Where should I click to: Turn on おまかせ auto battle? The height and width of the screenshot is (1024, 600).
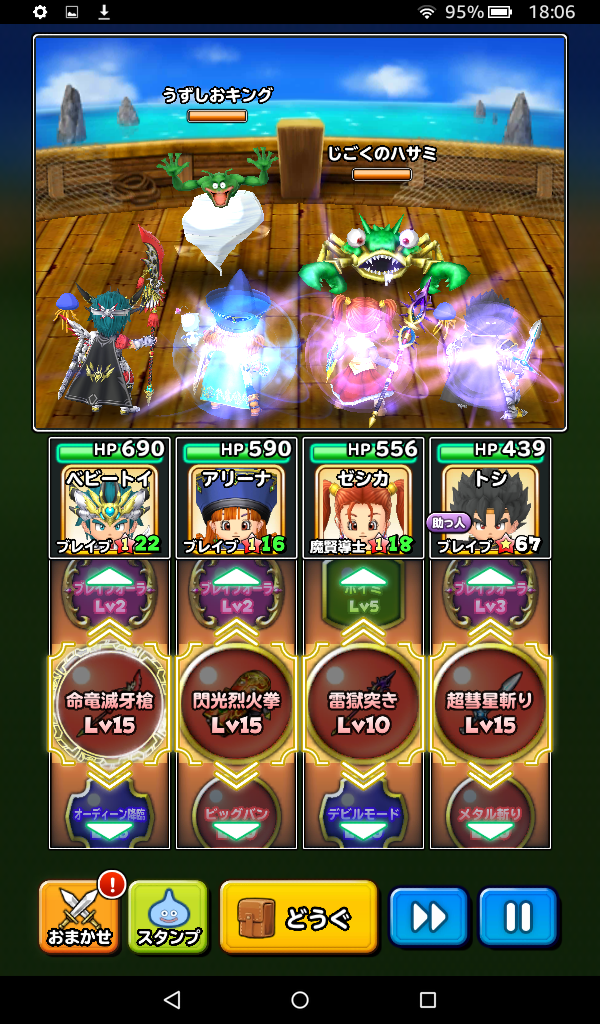coord(80,917)
